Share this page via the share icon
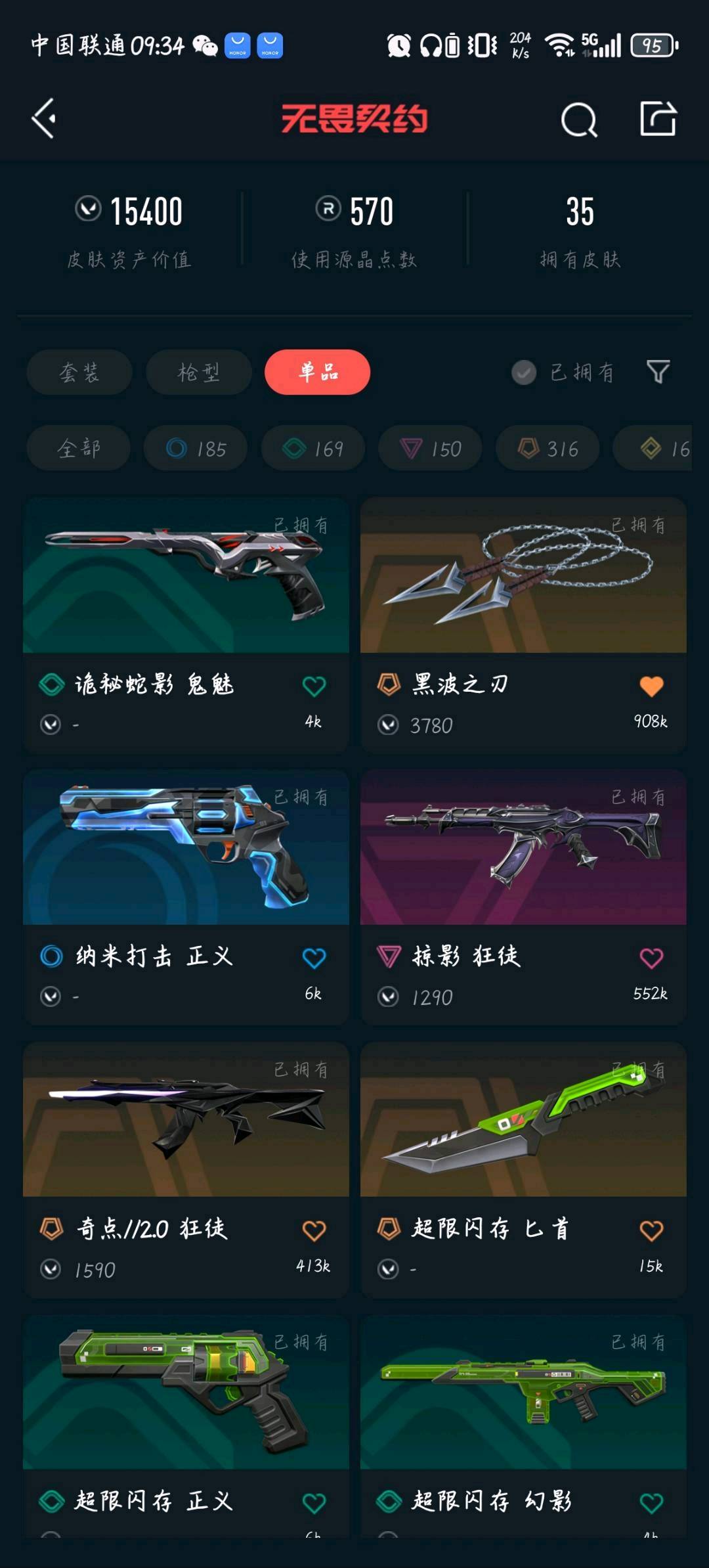This screenshot has height=1568, width=709. [x=658, y=119]
